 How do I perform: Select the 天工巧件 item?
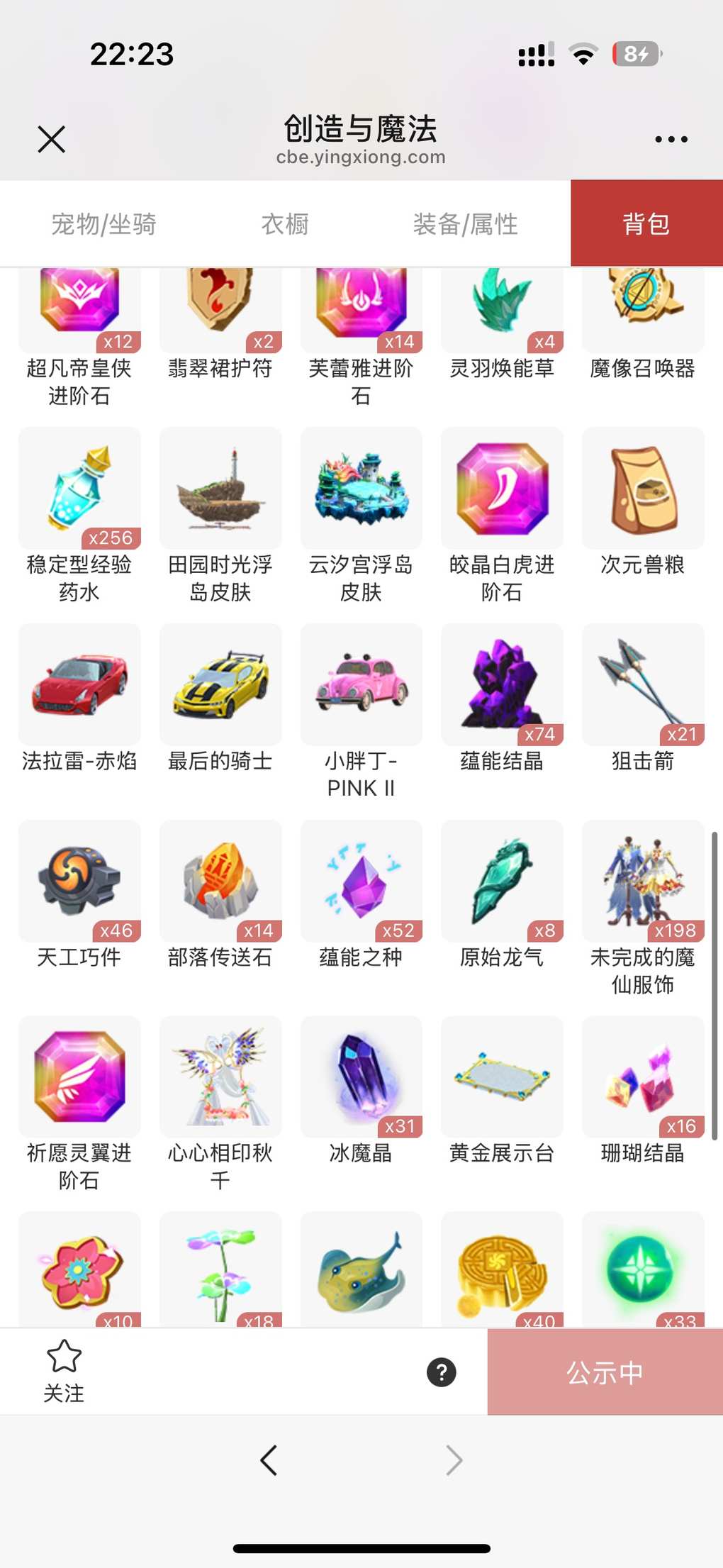pos(79,882)
